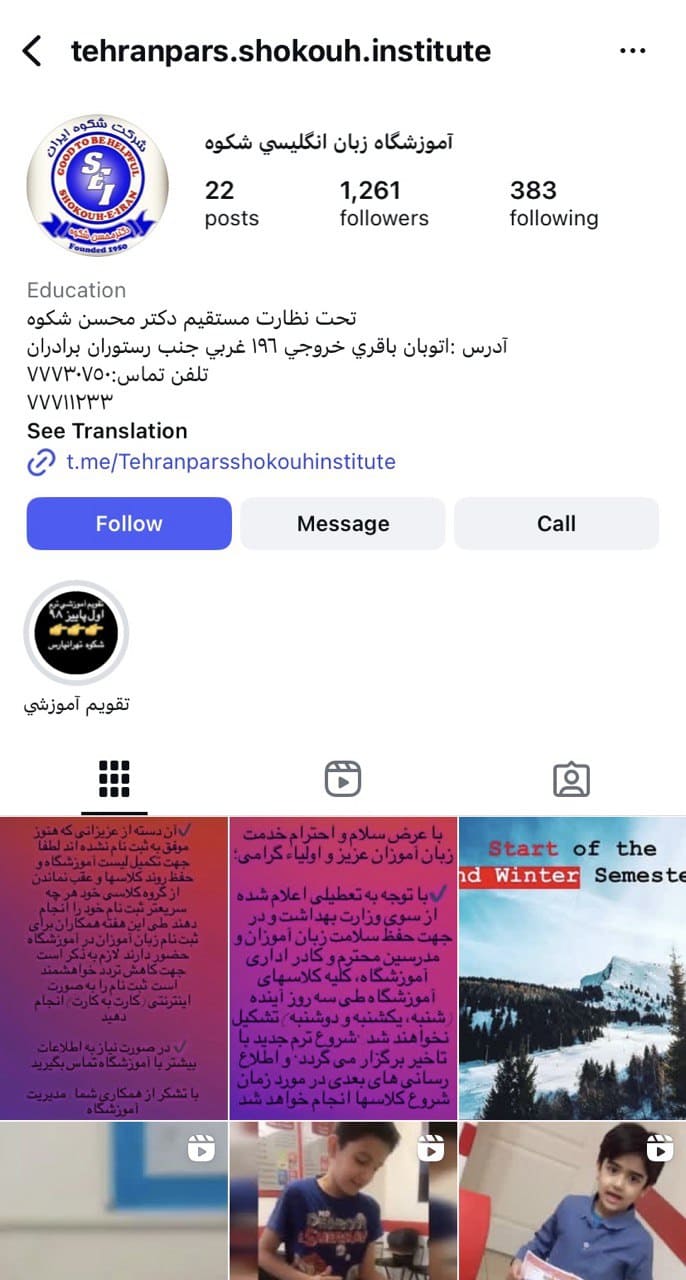Image resolution: width=686 pixels, height=1280 pixels.
Task: Play the reel of the boy in blue shirt
Action: point(572,1201)
